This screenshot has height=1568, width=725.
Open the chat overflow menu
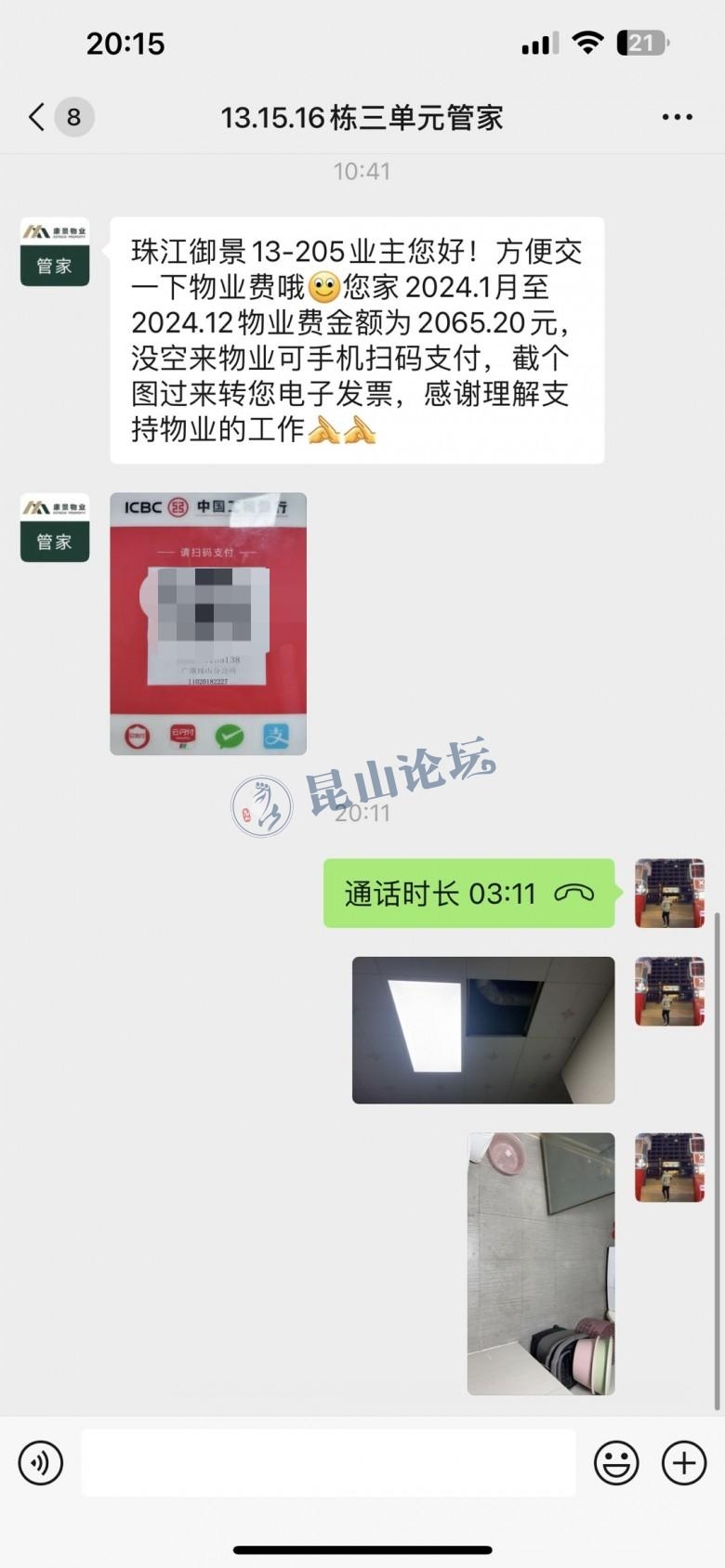point(677,117)
